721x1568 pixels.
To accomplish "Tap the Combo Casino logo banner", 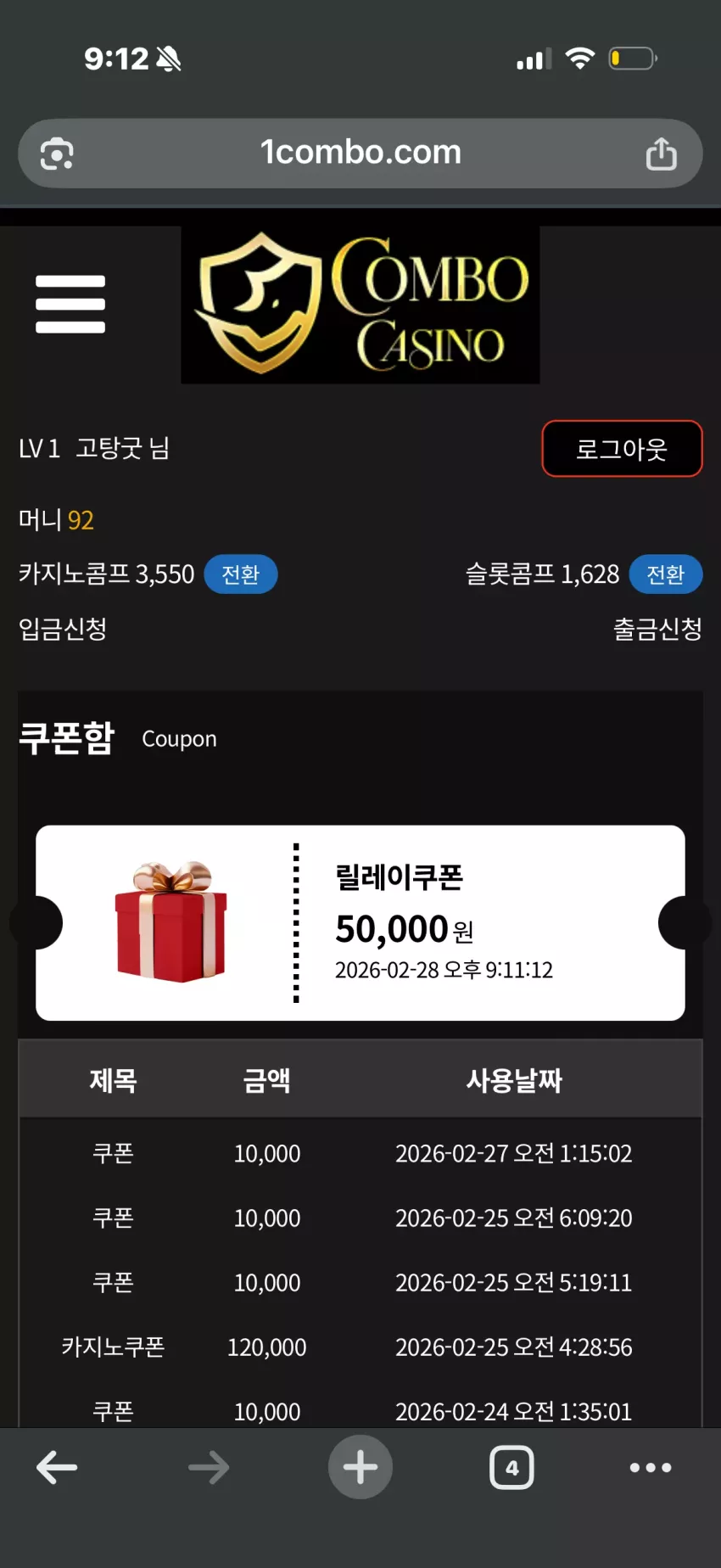I will pyautogui.click(x=360, y=305).
